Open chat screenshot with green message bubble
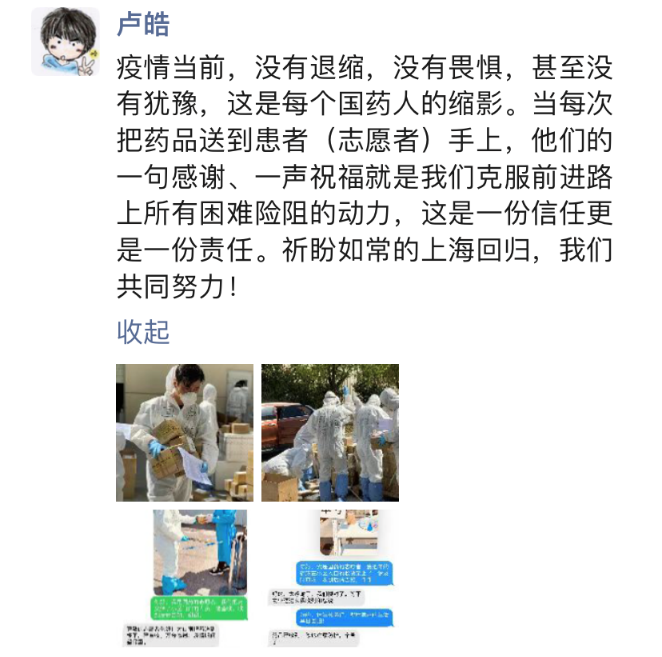The width and height of the screenshot is (662, 657). coord(184,578)
